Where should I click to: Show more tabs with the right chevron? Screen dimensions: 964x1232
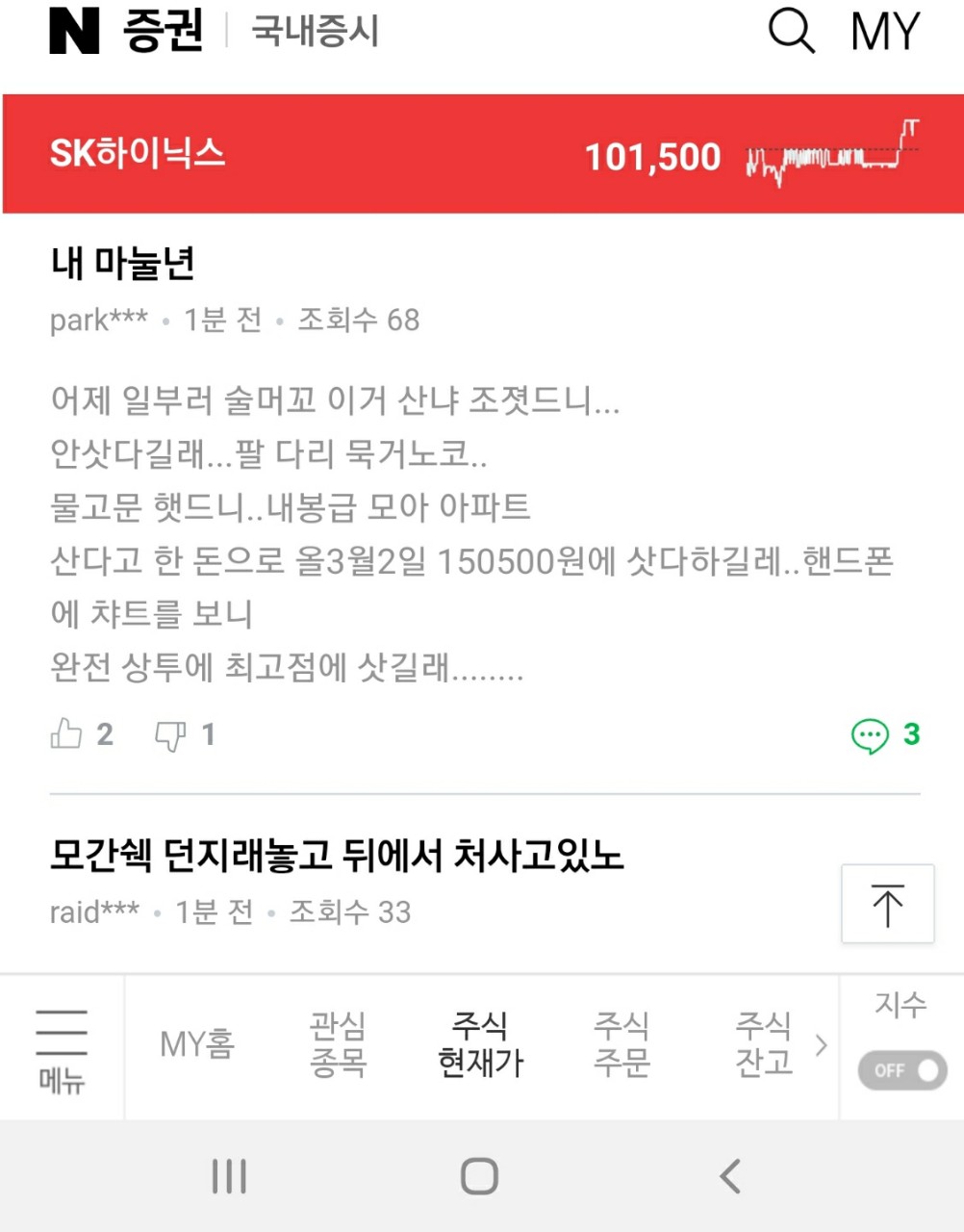coord(821,1045)
